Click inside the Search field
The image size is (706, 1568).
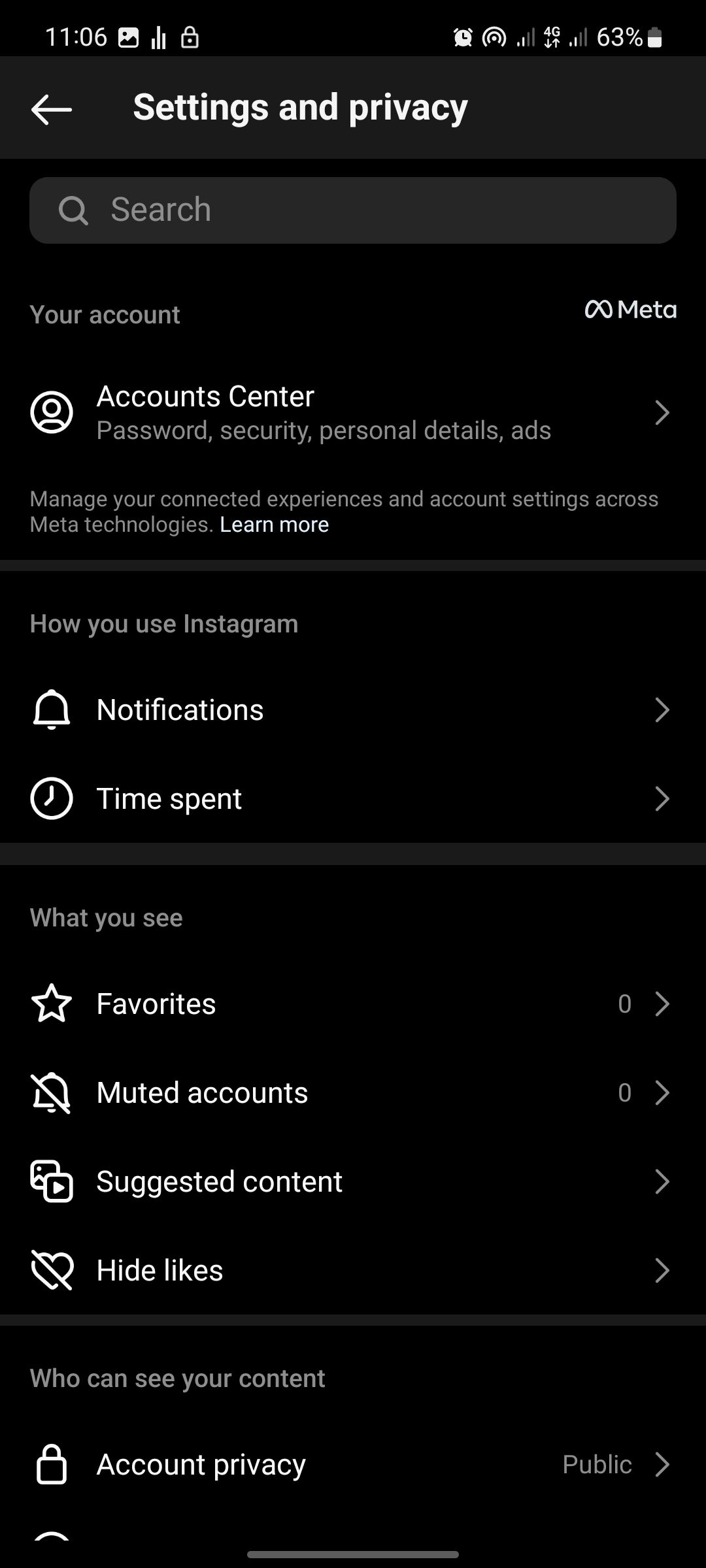coord(353,210)
